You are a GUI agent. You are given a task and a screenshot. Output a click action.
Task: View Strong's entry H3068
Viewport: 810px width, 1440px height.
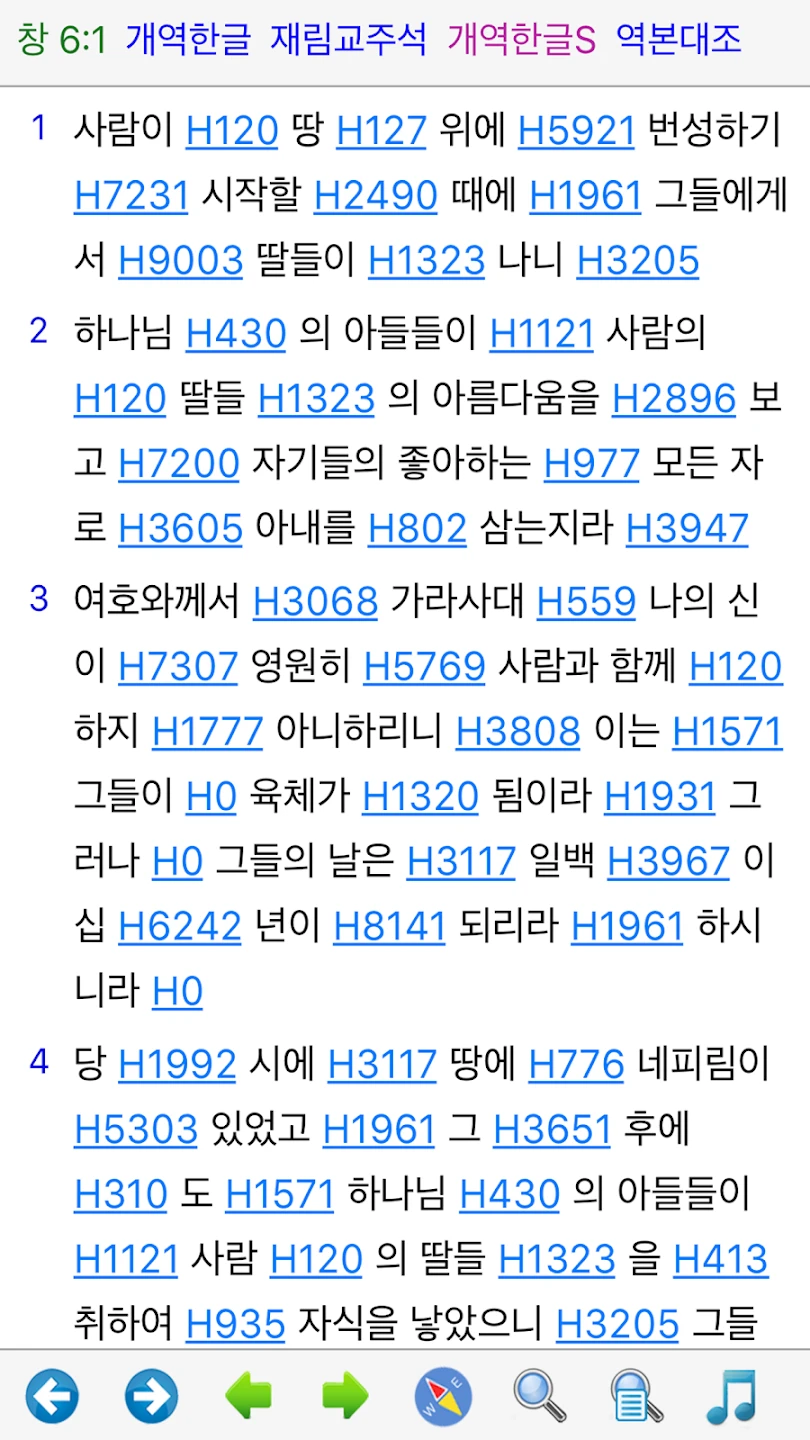pos(315,601)
